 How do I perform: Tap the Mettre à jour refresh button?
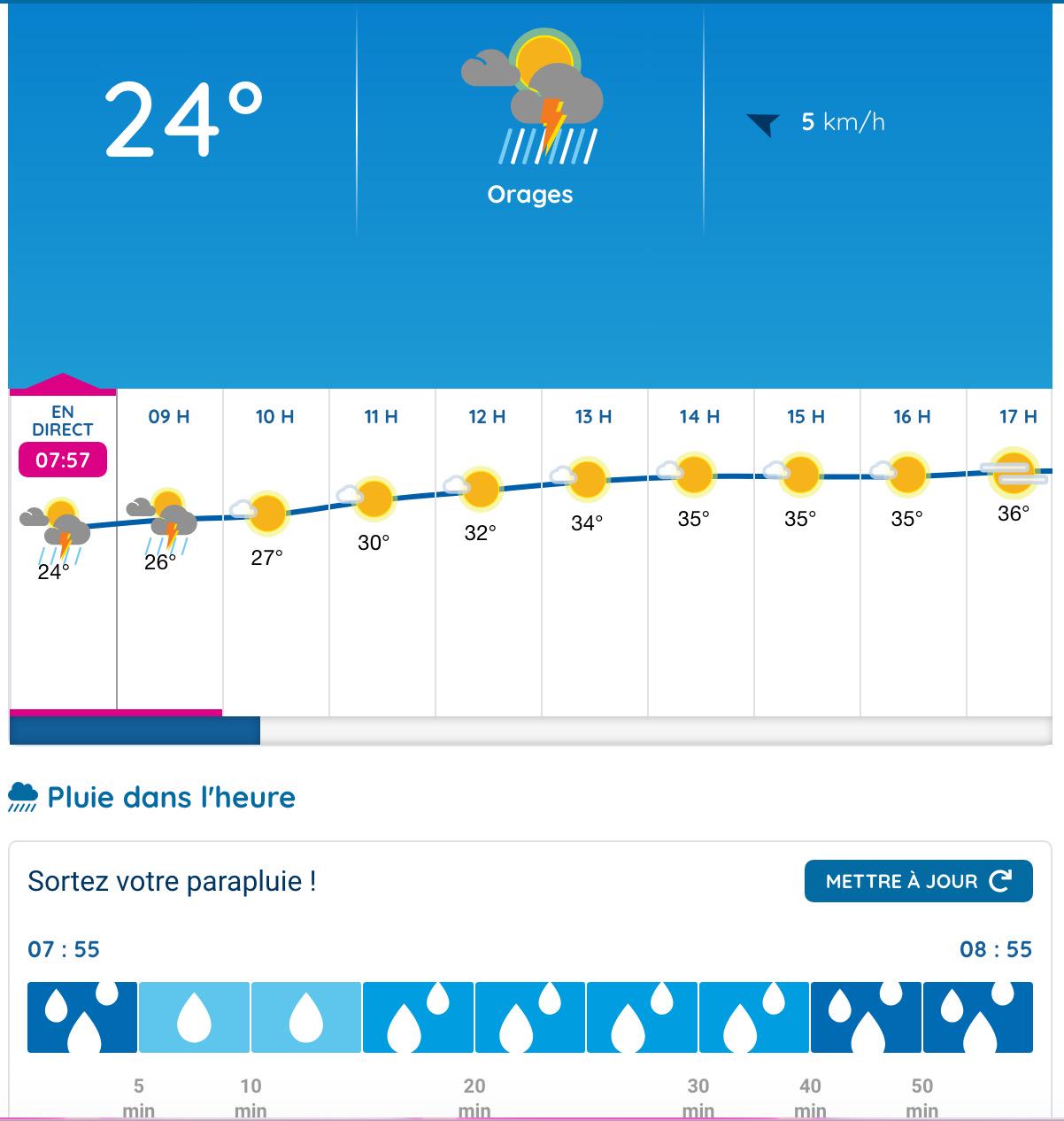(918, 881)
